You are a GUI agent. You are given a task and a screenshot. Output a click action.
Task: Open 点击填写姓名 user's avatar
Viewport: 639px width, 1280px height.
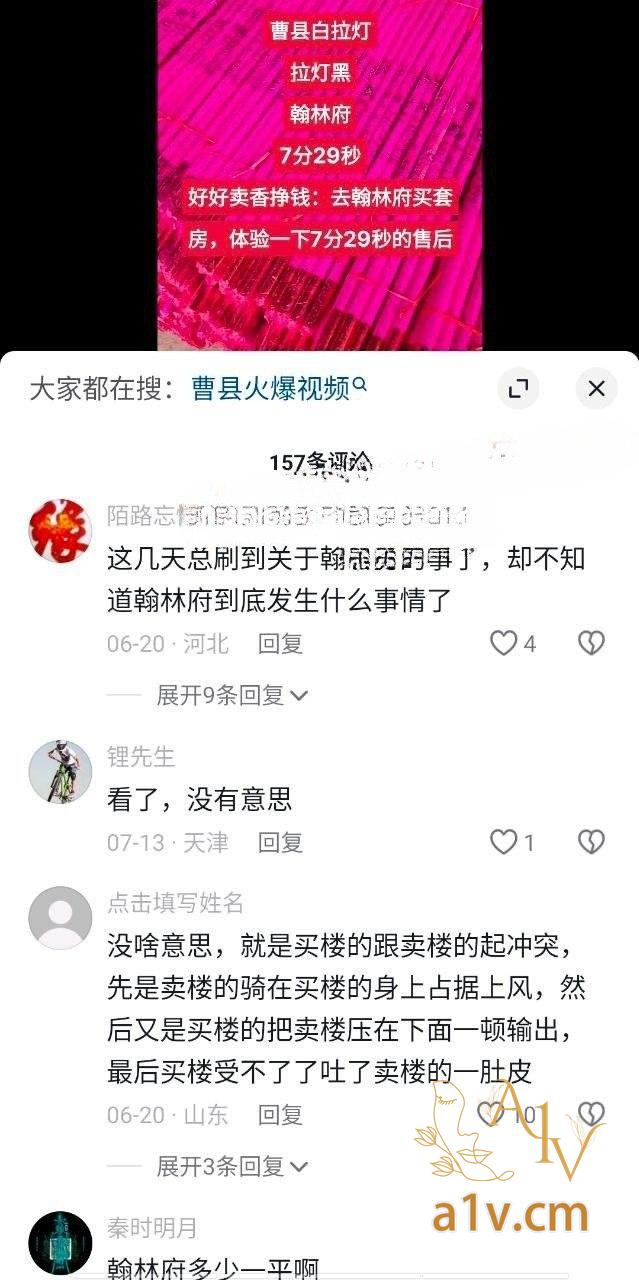click(x=60, y=917)
